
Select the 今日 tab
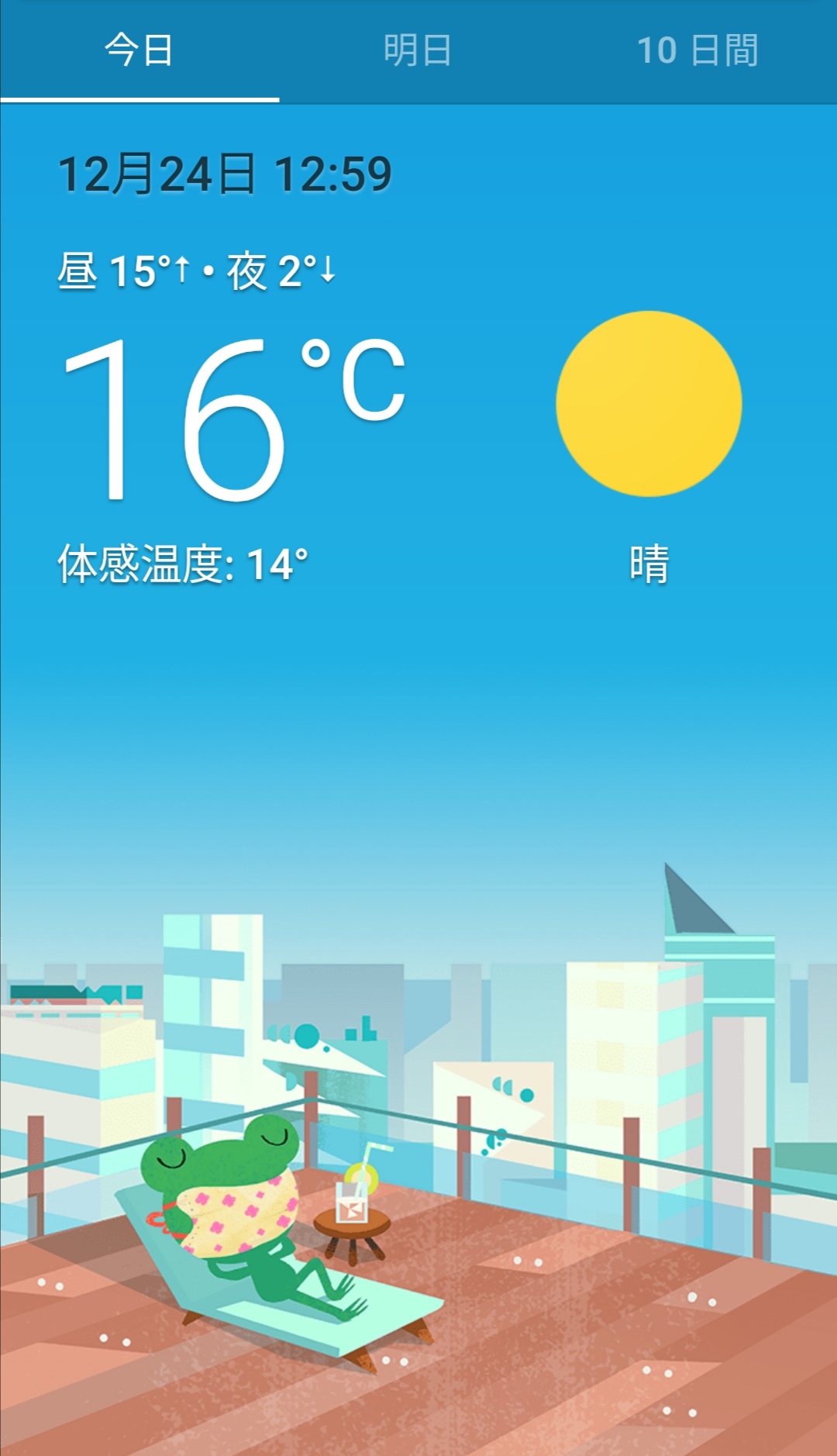139,51
